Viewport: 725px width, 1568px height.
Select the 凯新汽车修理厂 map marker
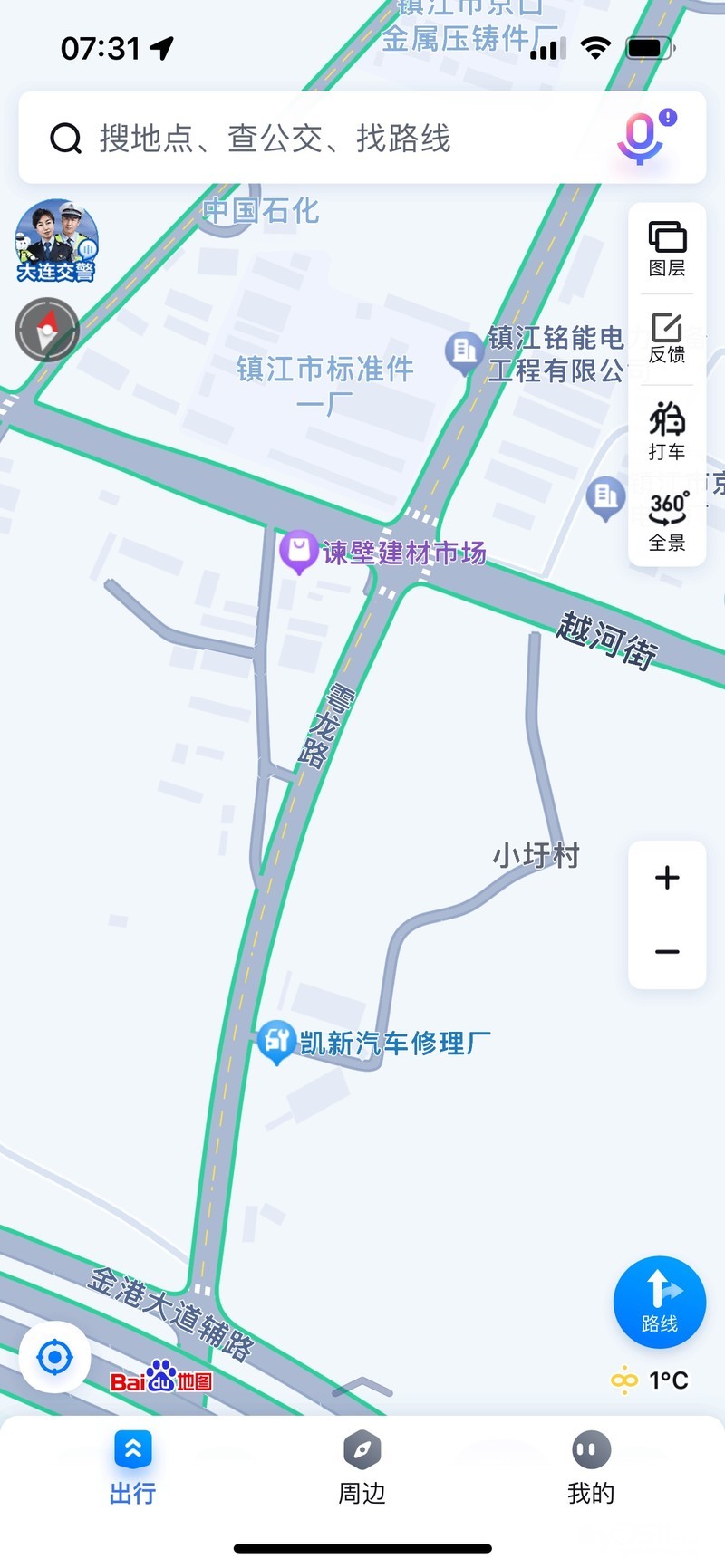(275, 1041)
